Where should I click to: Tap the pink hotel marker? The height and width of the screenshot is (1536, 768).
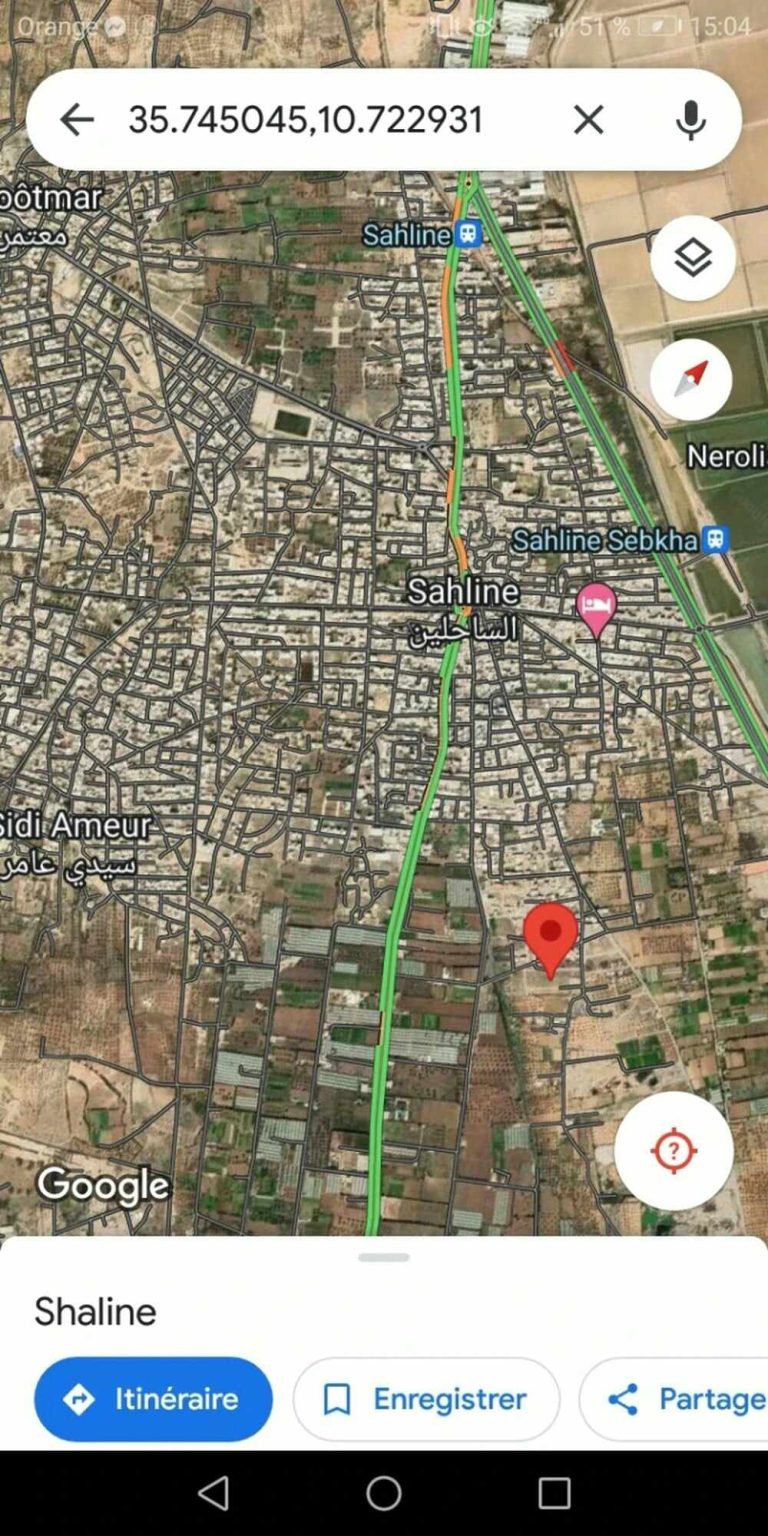pos(596,608)
